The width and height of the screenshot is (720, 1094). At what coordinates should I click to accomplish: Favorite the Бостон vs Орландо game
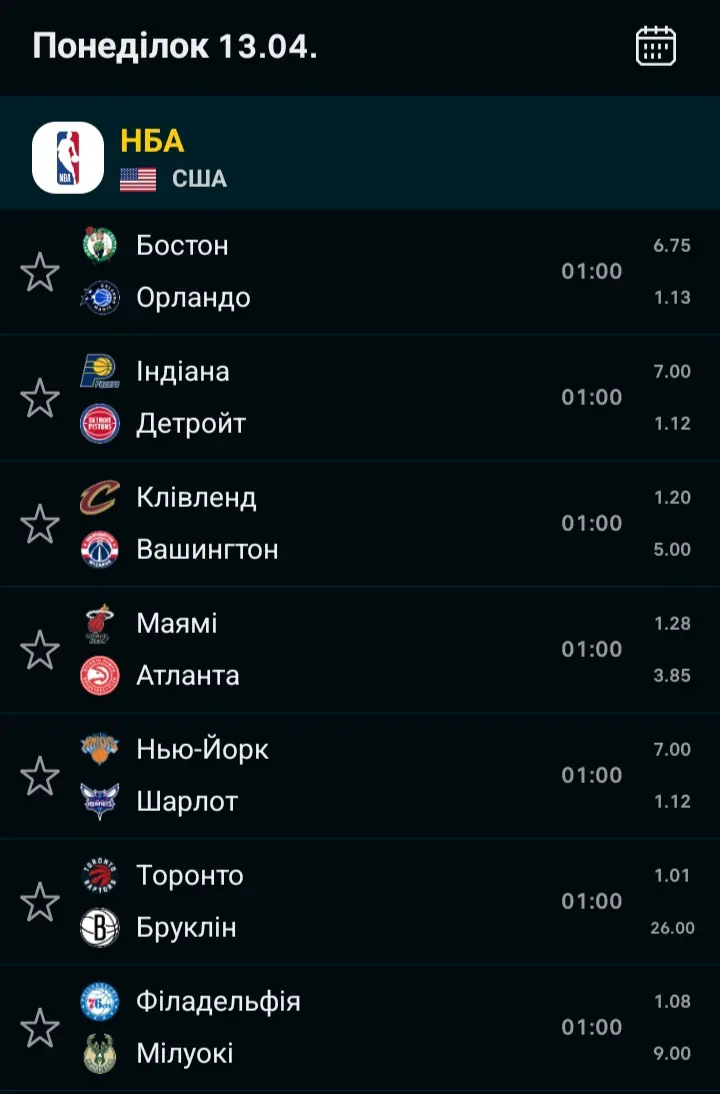[x=40, y=272]
